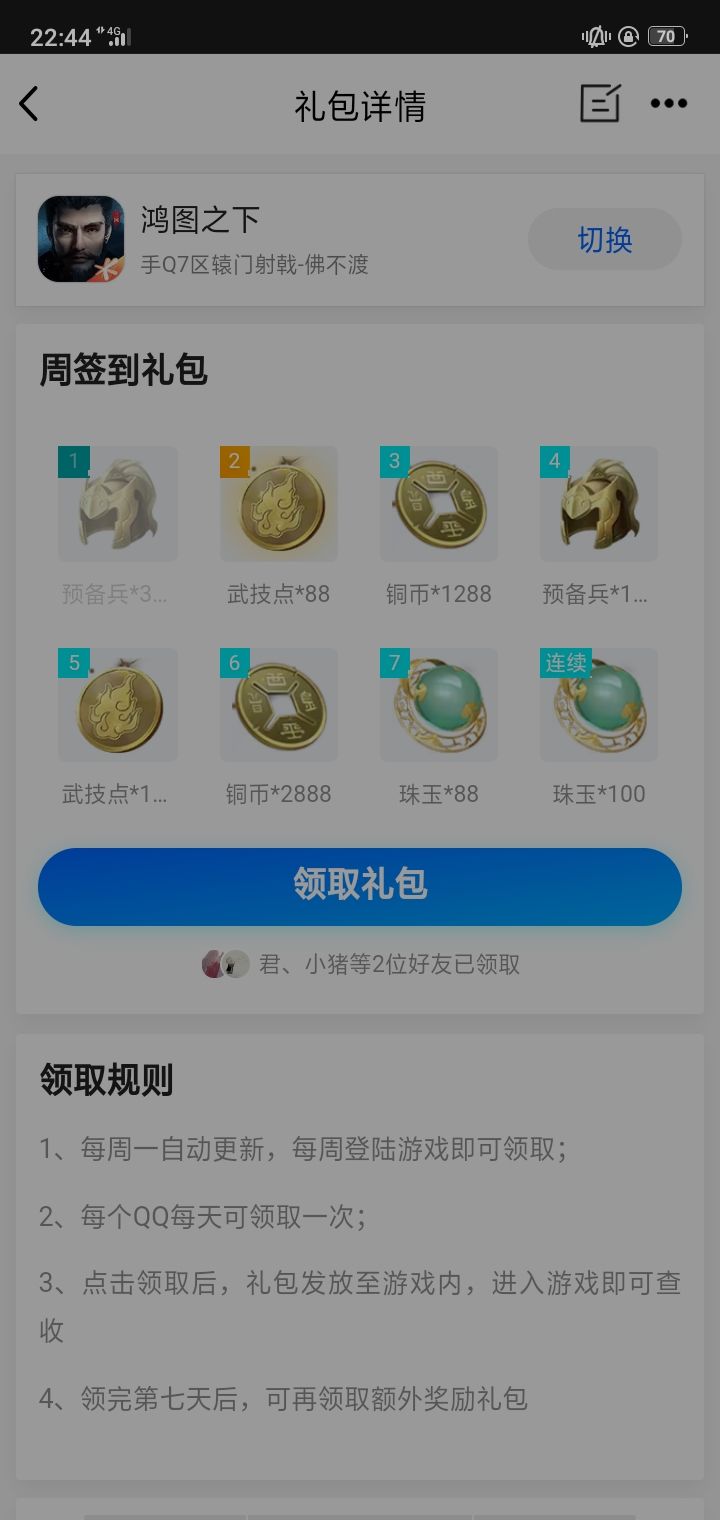The height and width of the screenshot is (1520, 720).
Task: Select day 7 珠玉*88 pearl reward icon
Action: pos(438,704)
